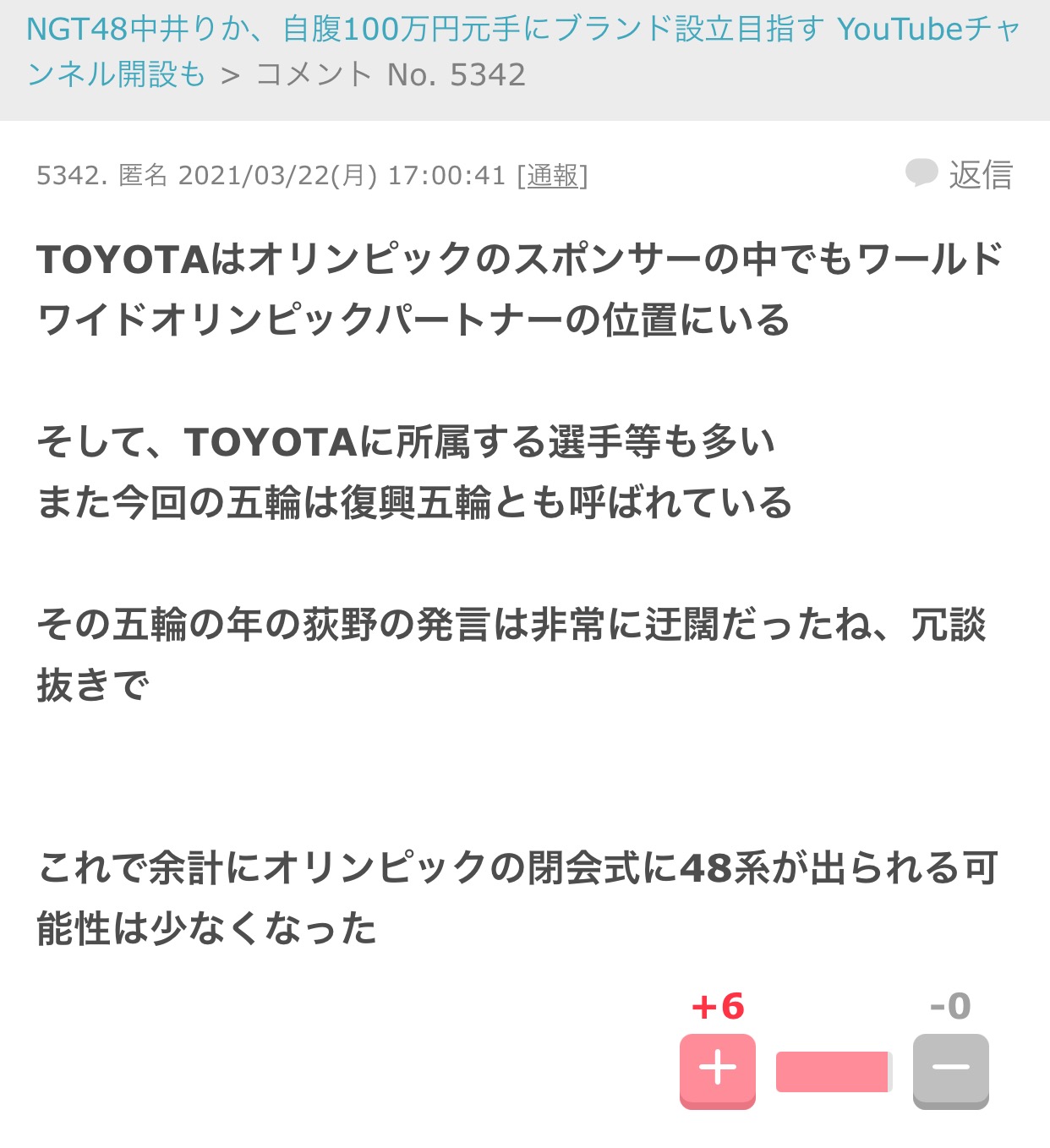Downvote the comment with minus button

click(950, 1069)
